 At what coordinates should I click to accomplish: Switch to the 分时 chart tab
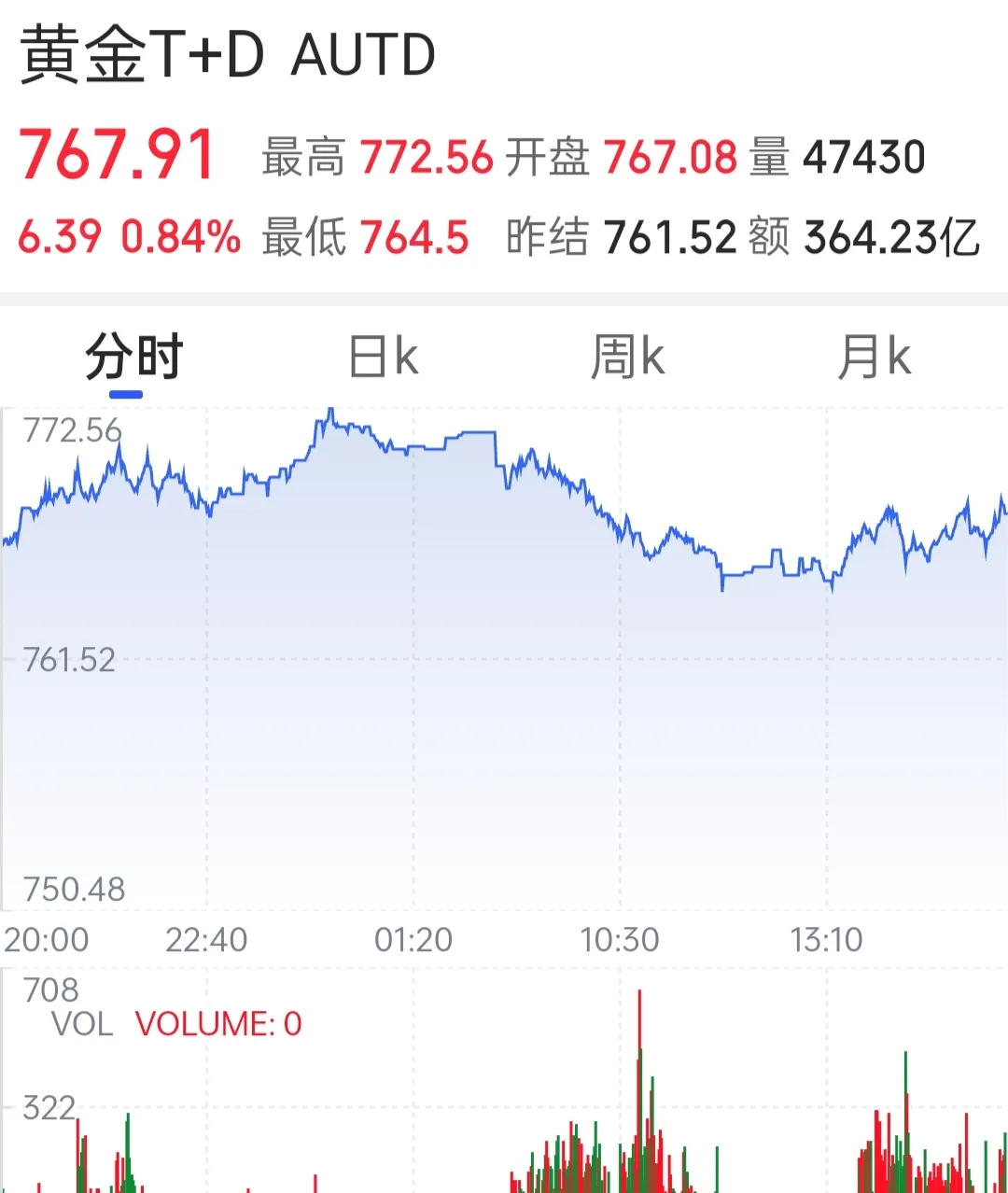133,357
